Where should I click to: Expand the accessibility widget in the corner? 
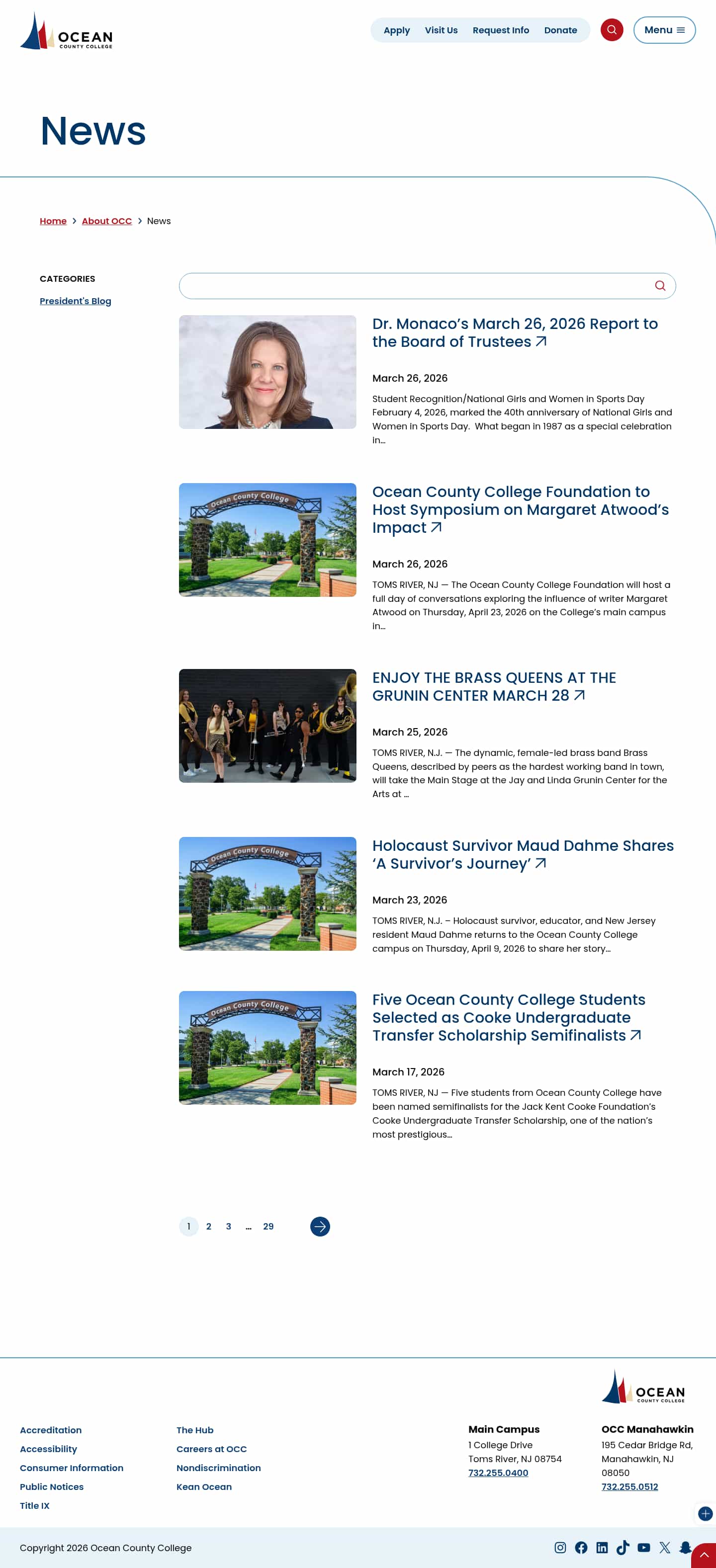705,1514
